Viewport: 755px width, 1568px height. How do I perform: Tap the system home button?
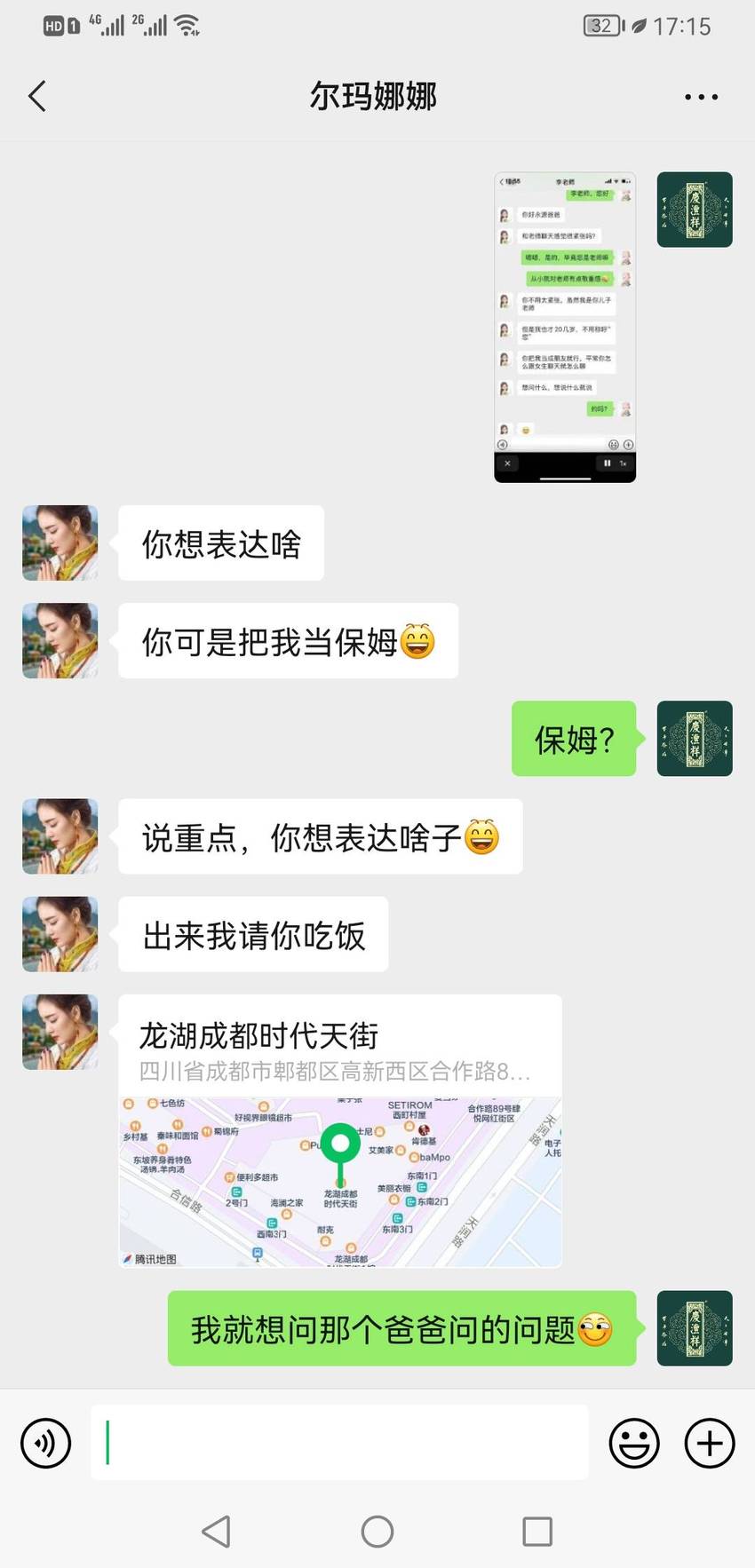377,1532
